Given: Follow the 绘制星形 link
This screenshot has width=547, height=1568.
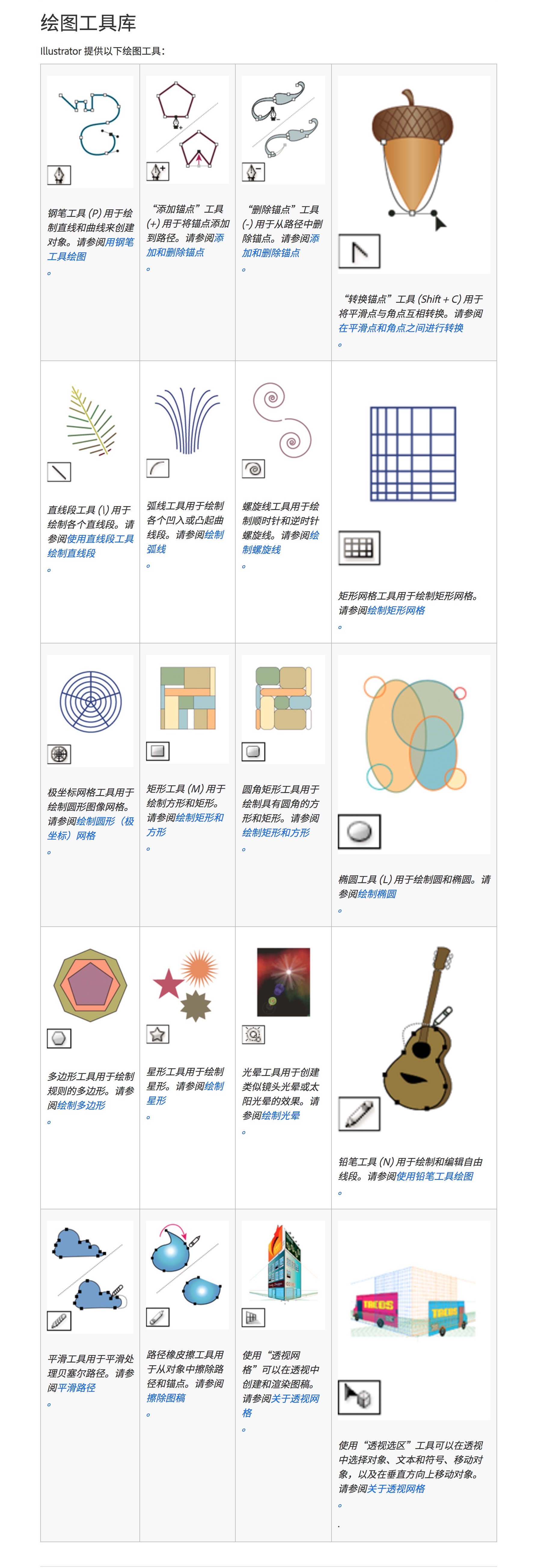Looking at the screenshot, I should [x=157, y=1101].
